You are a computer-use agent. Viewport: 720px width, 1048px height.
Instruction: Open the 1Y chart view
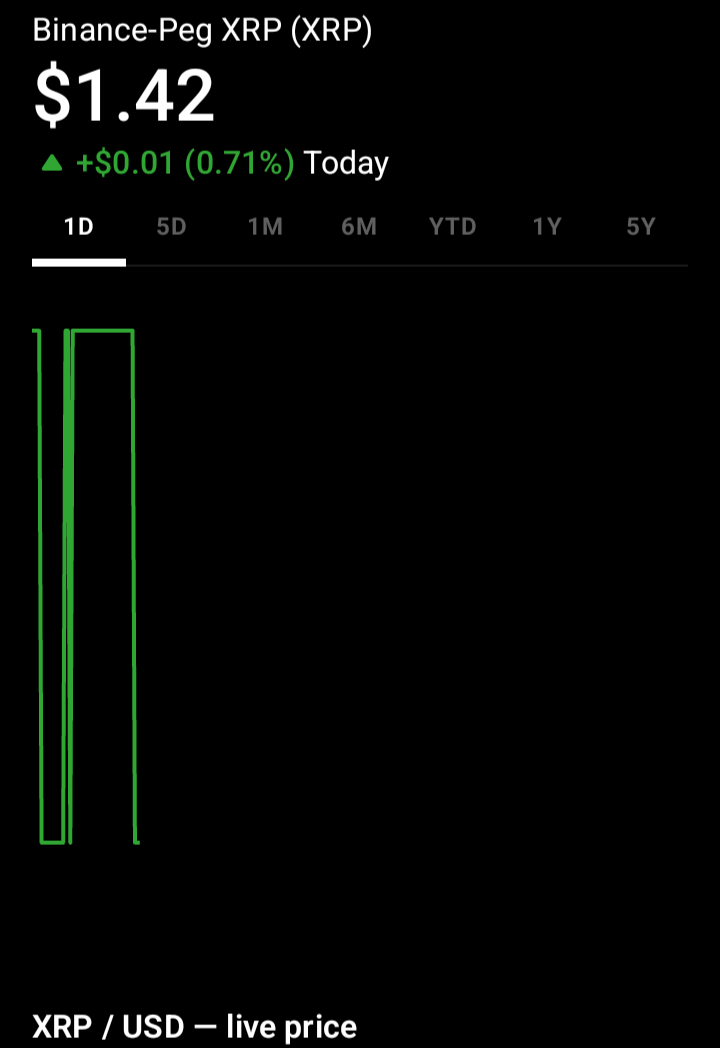tap(547, 227)
